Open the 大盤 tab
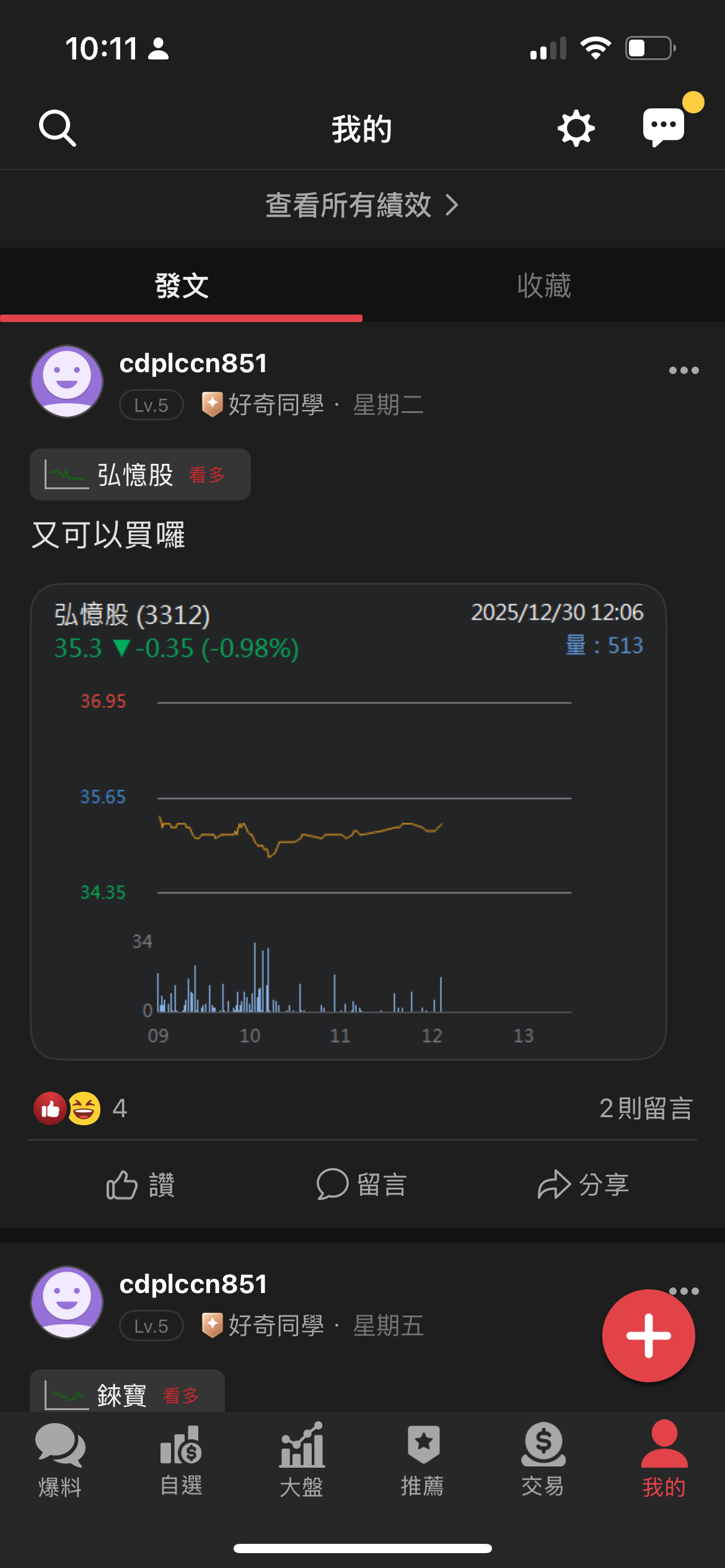The image size is (725, 1568). coord(302,1460)
